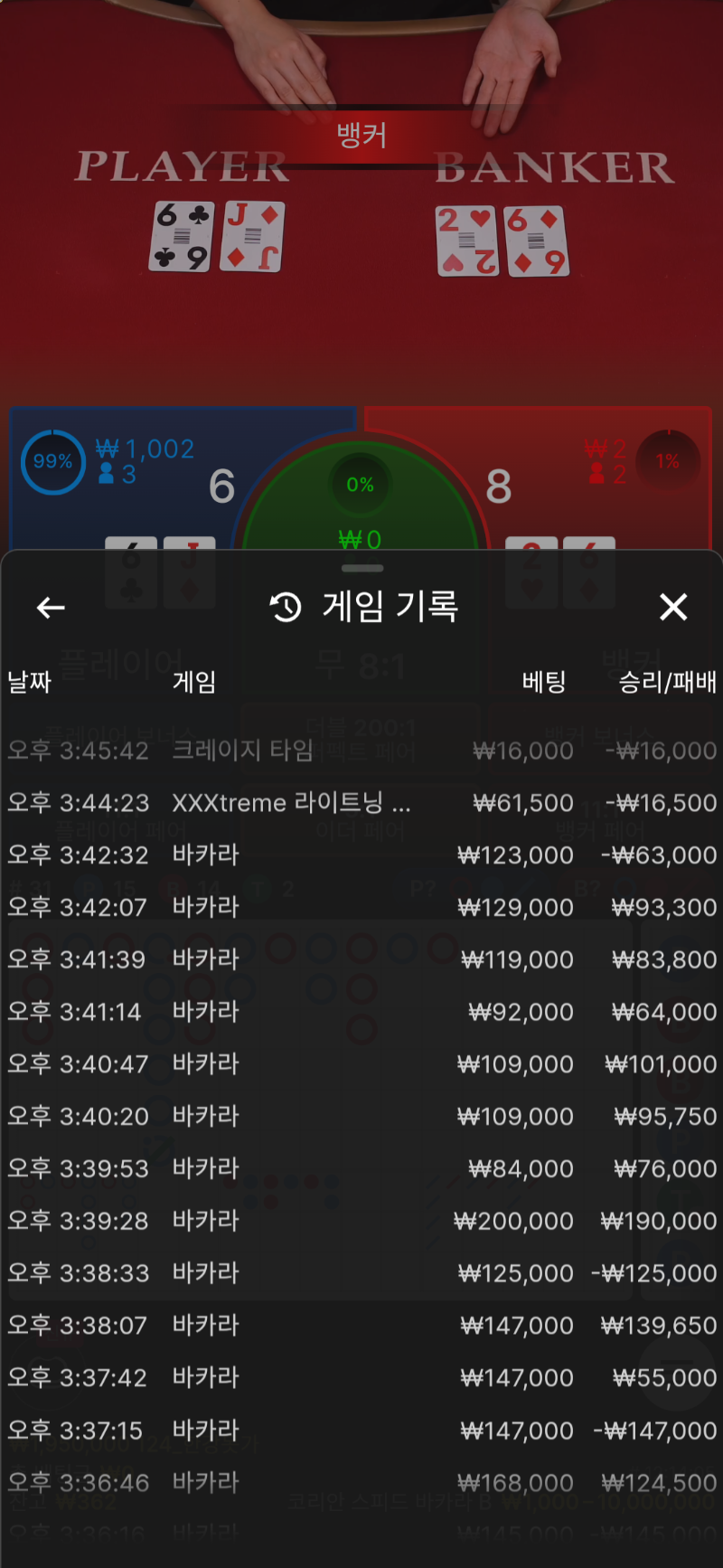723x1568 pixels.
Task: View the 3:36:46 바카라 record
Action: pyautogui.click(x=361, y=1483)
